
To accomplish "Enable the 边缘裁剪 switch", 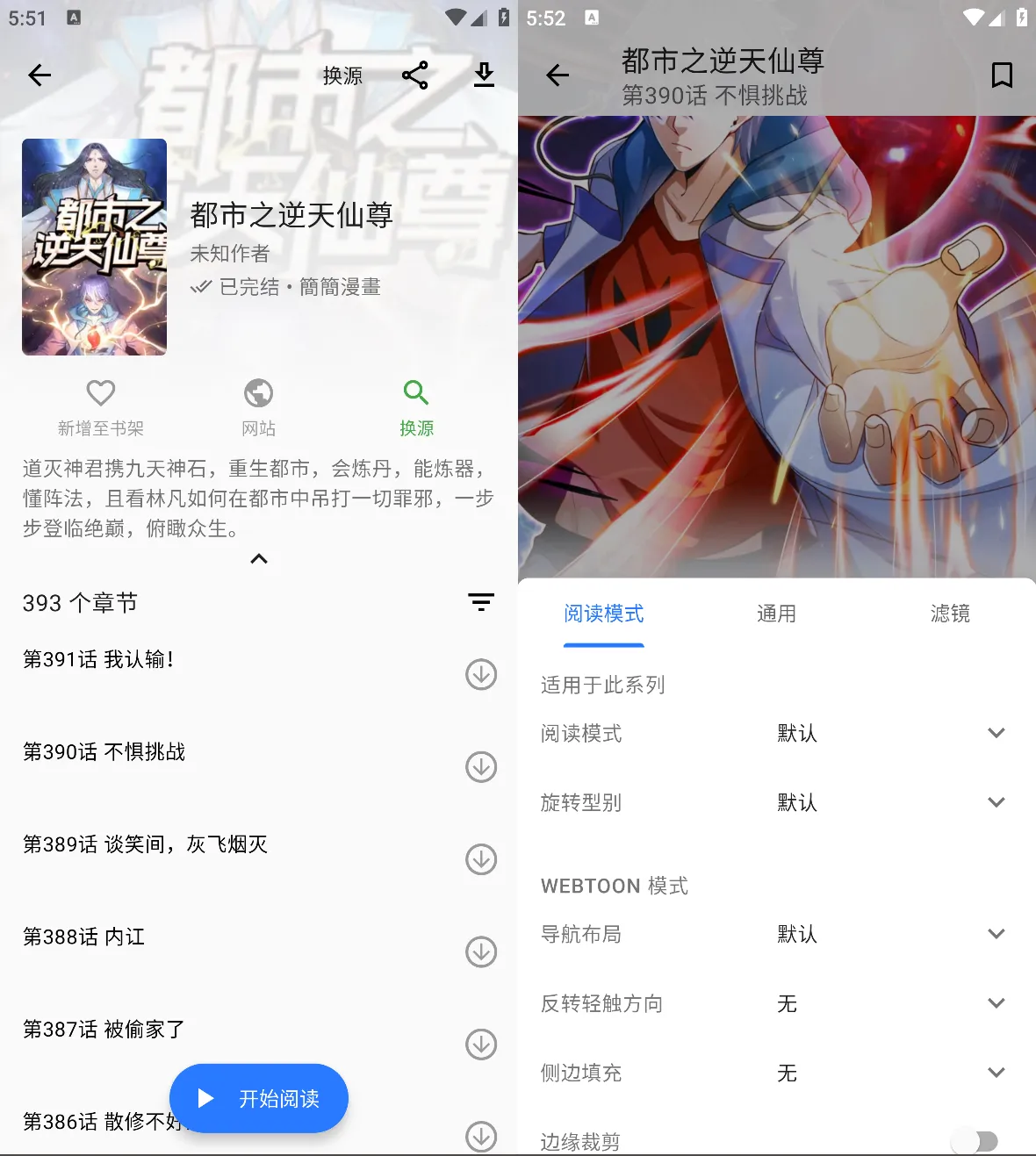I will pyautogui.click(x=975, y=1139).
